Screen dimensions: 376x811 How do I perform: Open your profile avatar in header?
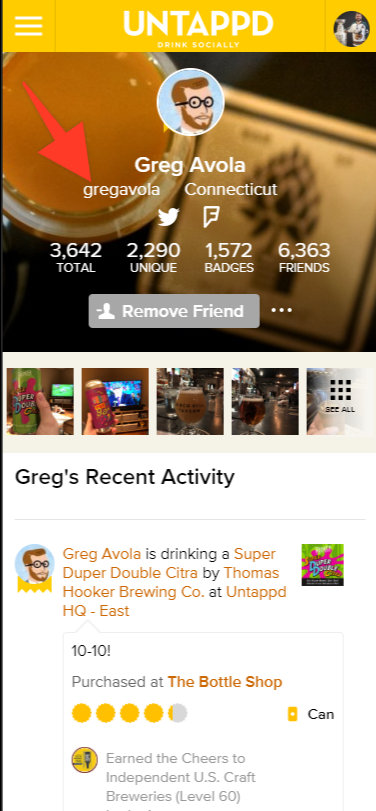pyautogui.click(x=351, y=29)
